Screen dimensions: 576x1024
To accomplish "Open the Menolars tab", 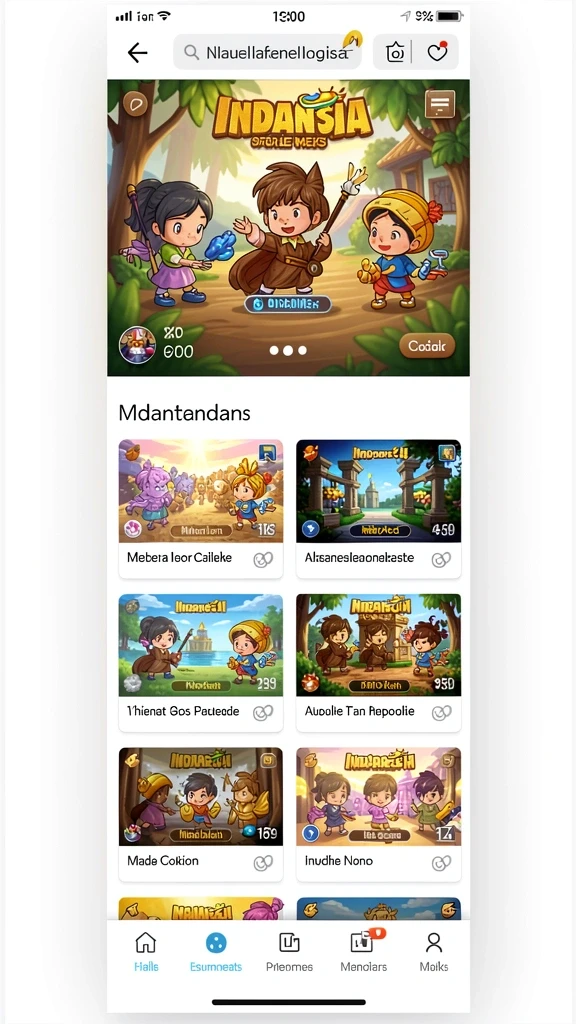I will [363, 952].
